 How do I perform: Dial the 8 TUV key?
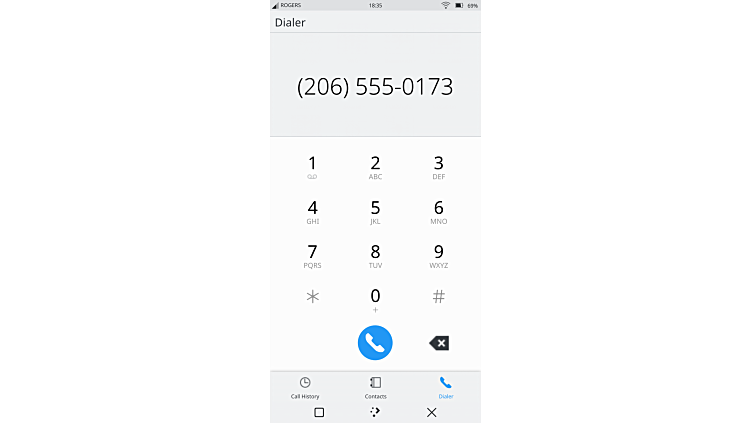[375, 255]
